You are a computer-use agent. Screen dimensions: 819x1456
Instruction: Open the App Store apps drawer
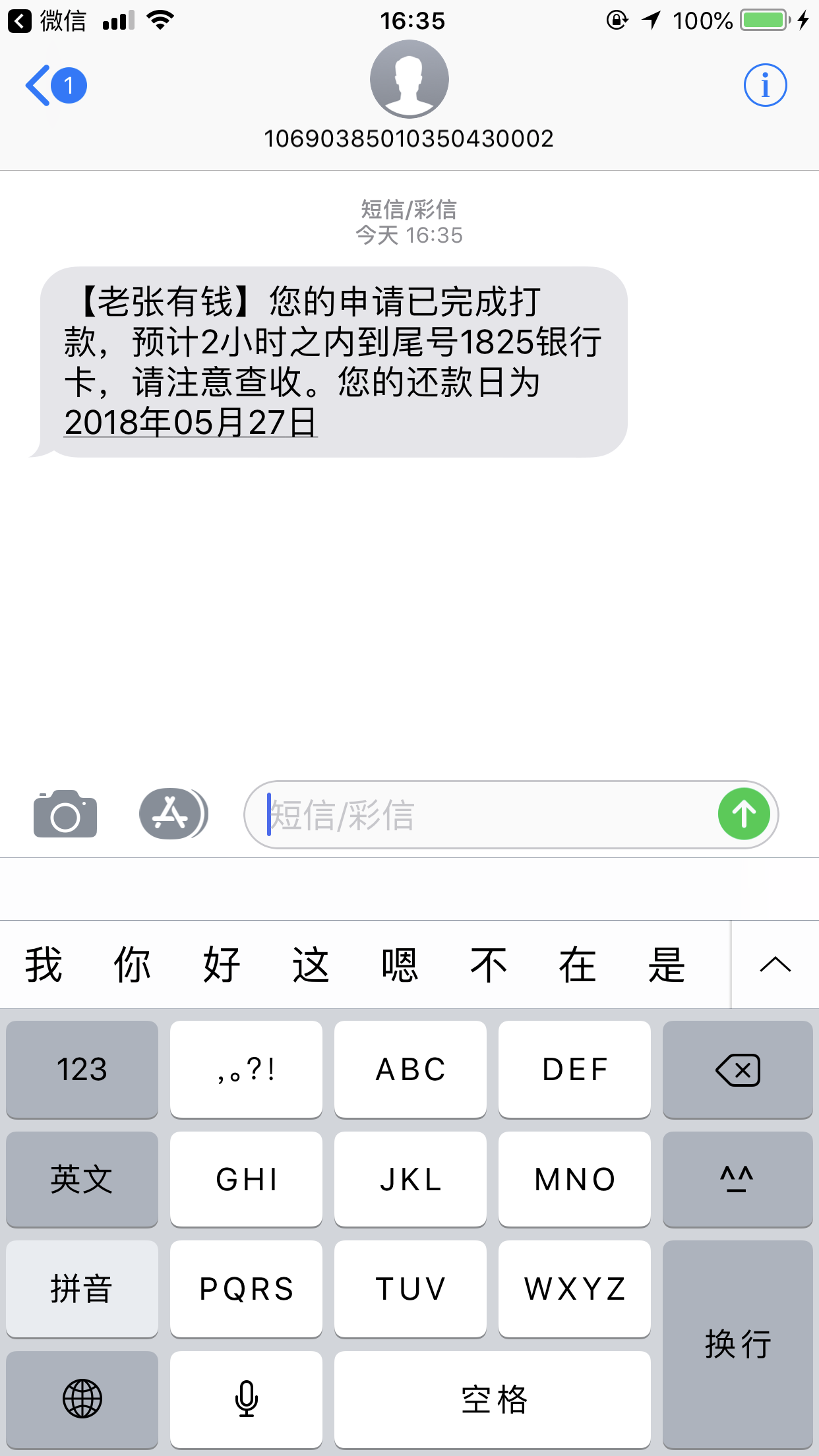173,814
